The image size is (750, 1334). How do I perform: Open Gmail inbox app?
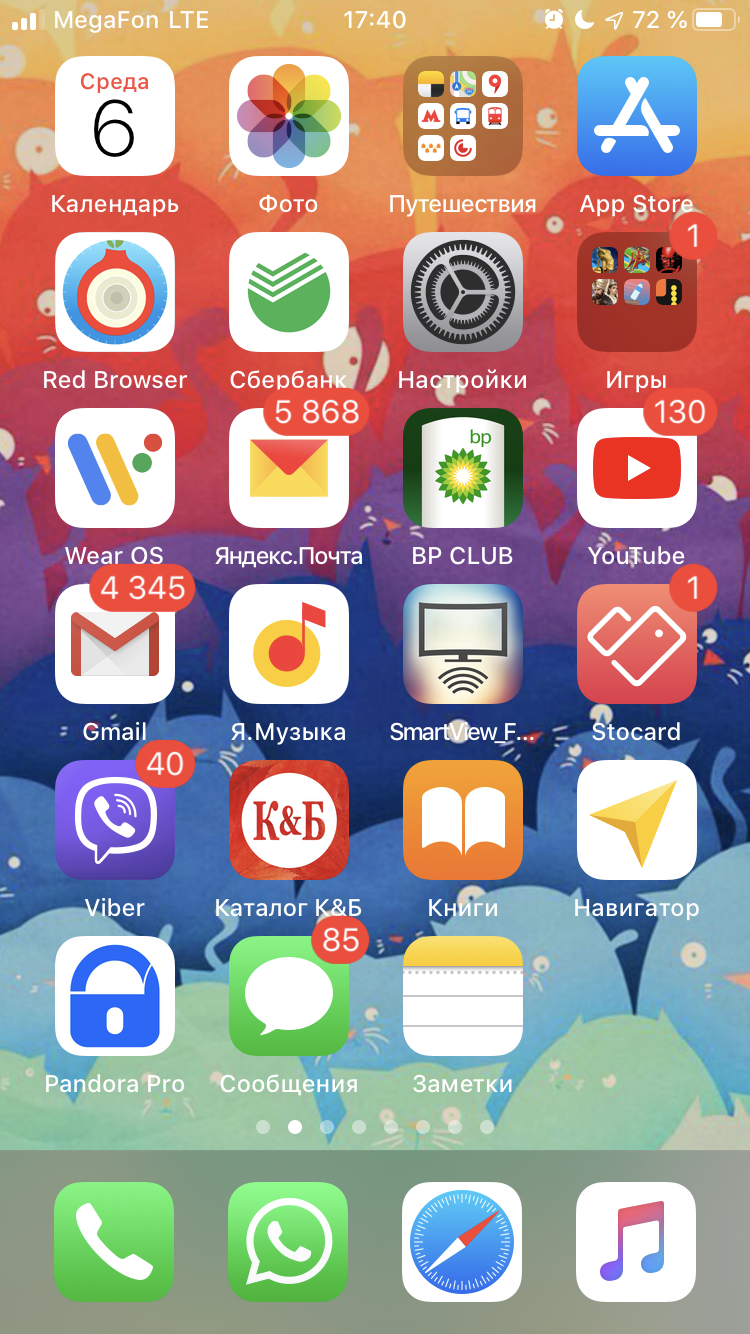(115, 644)
